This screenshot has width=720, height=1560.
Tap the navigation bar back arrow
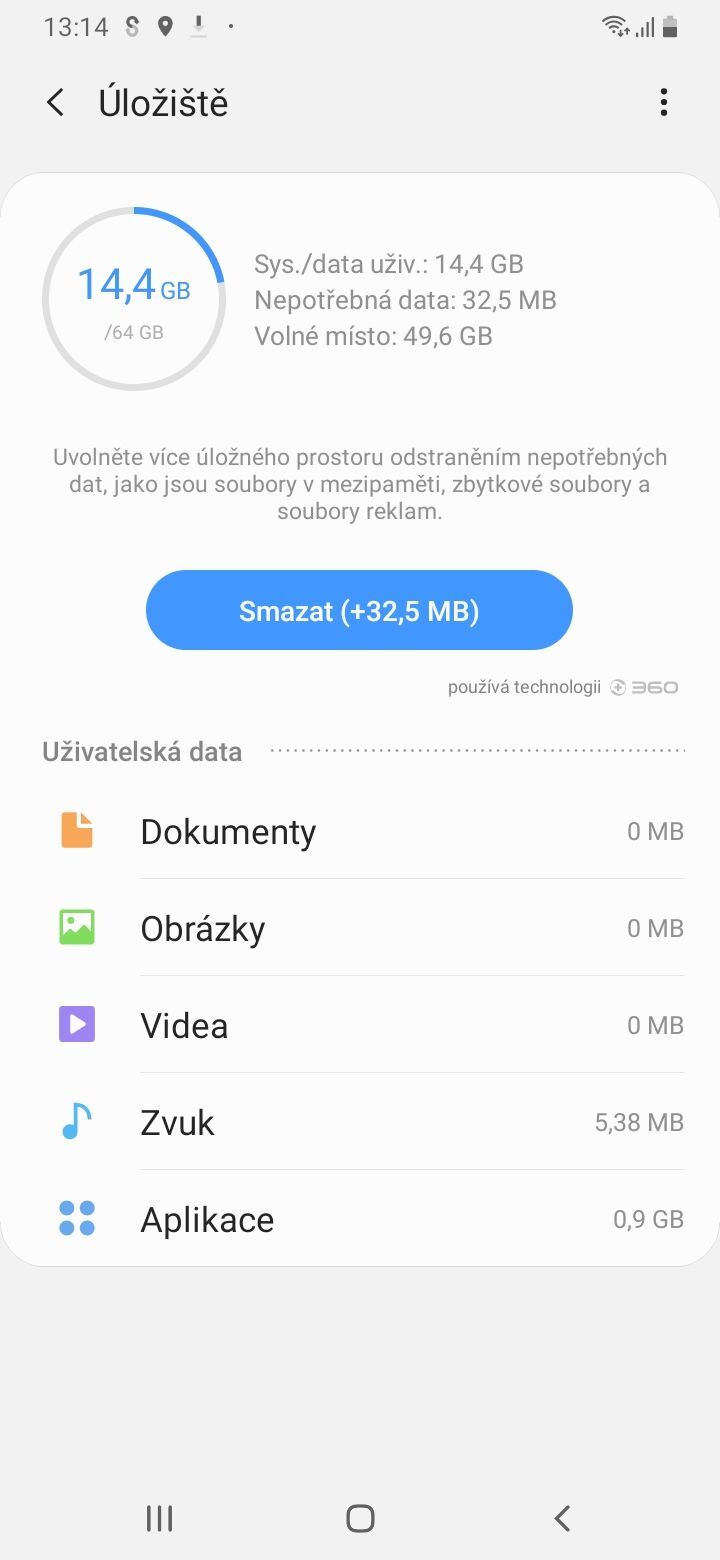pyautogui.click(x=561, y=1517)
